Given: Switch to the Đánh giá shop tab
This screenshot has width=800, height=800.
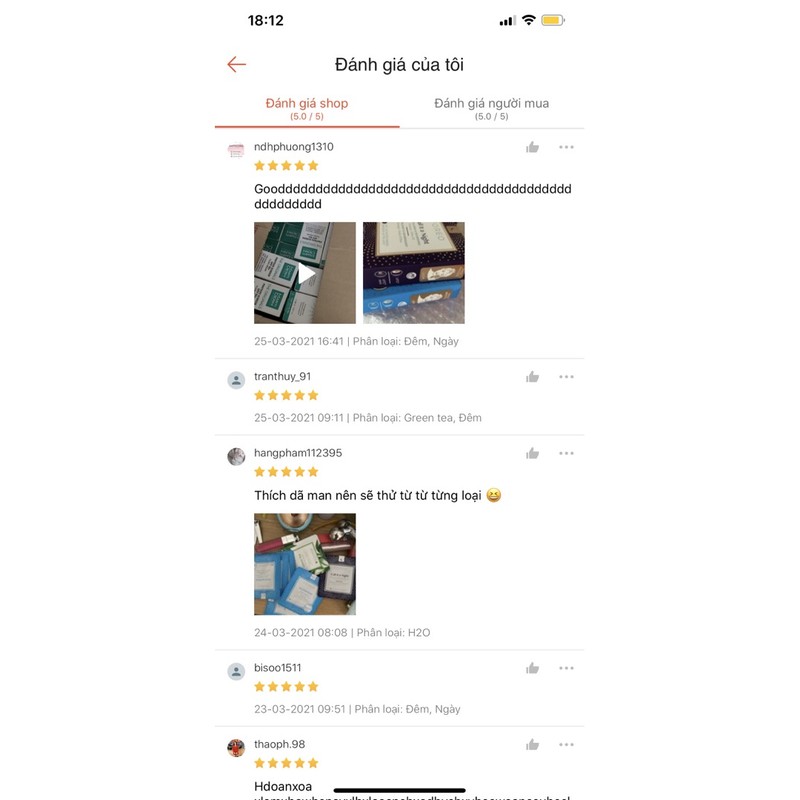Looking at the screenshot, I should coord(307,108).
